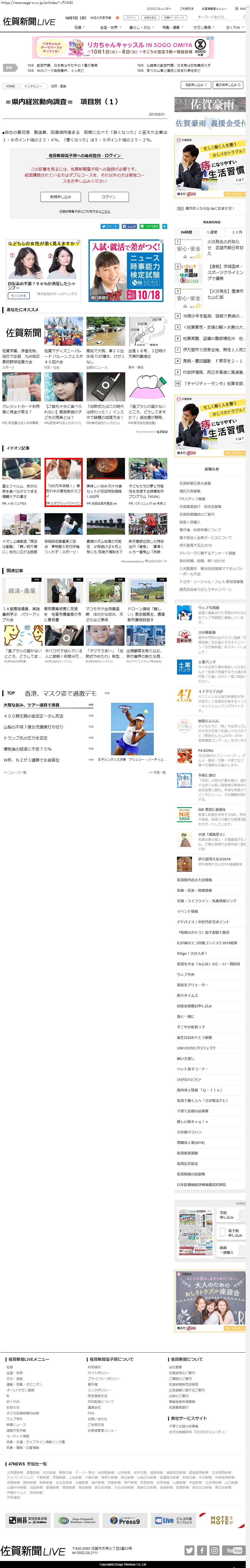Go to the 特集・連載 section
Viewport: 250px width, 1568px height.
pyautogui.click(x=171, y=27)
